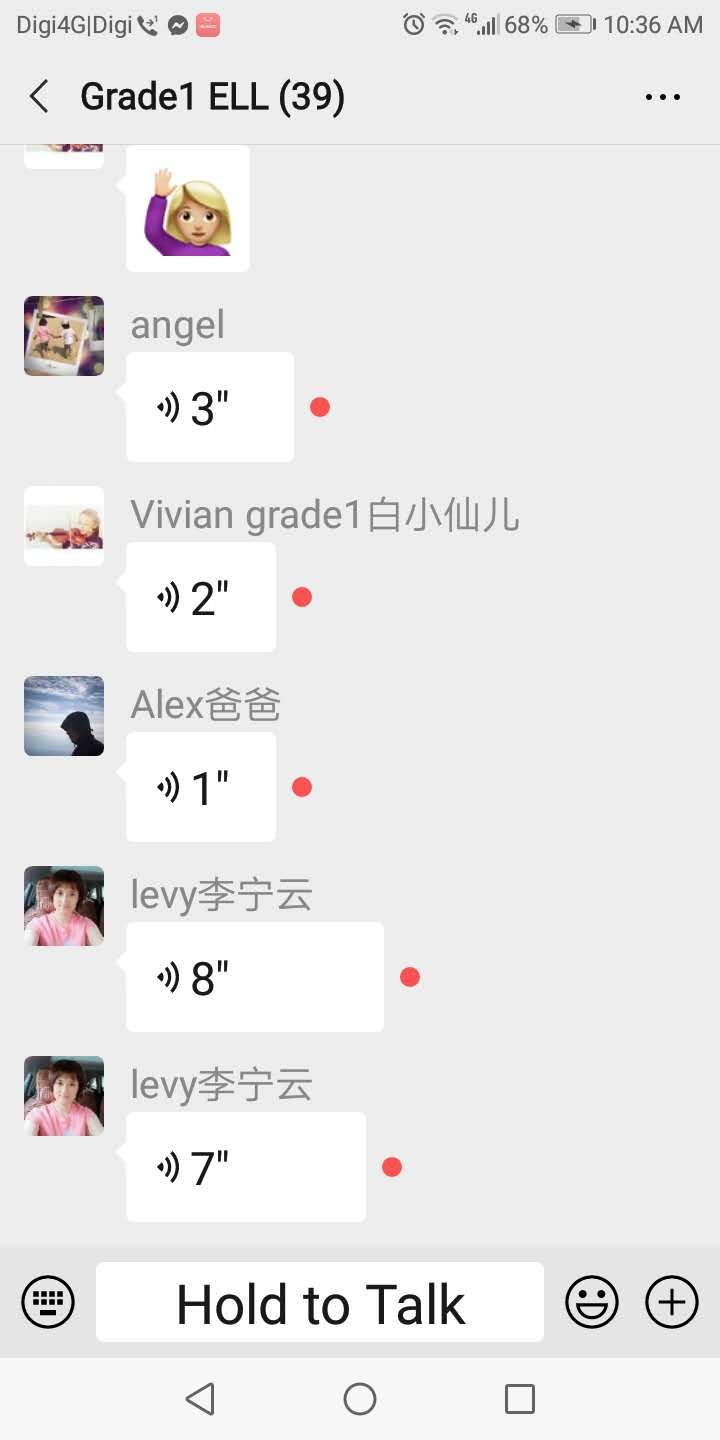Play levy李宁云's 8-second voice message
Screen dimensions: 720x1440
click(255, 977)
